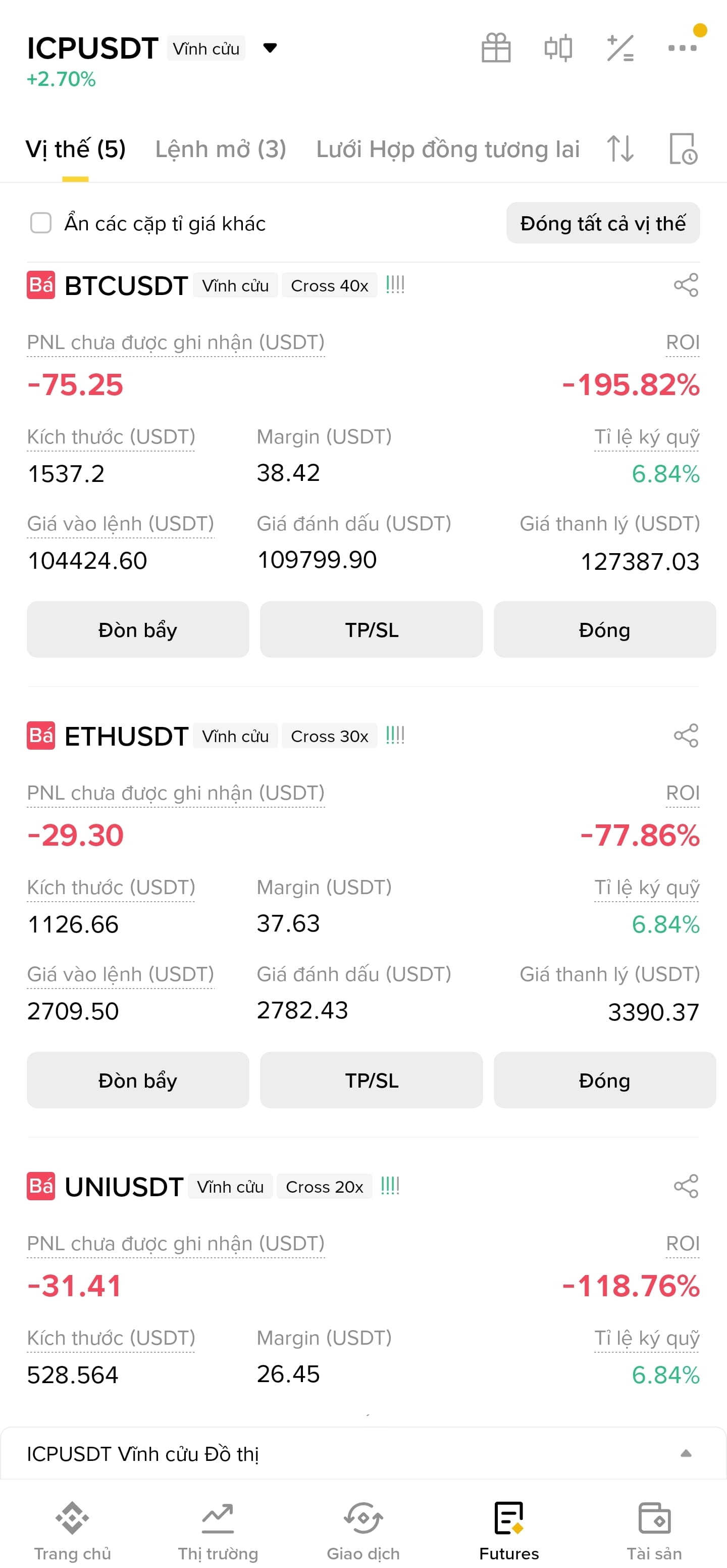Image resolution: width=727 pixels, height=1568 pixels.
Task: Tap the sort arrows icon
Action: tap(620, 149)
